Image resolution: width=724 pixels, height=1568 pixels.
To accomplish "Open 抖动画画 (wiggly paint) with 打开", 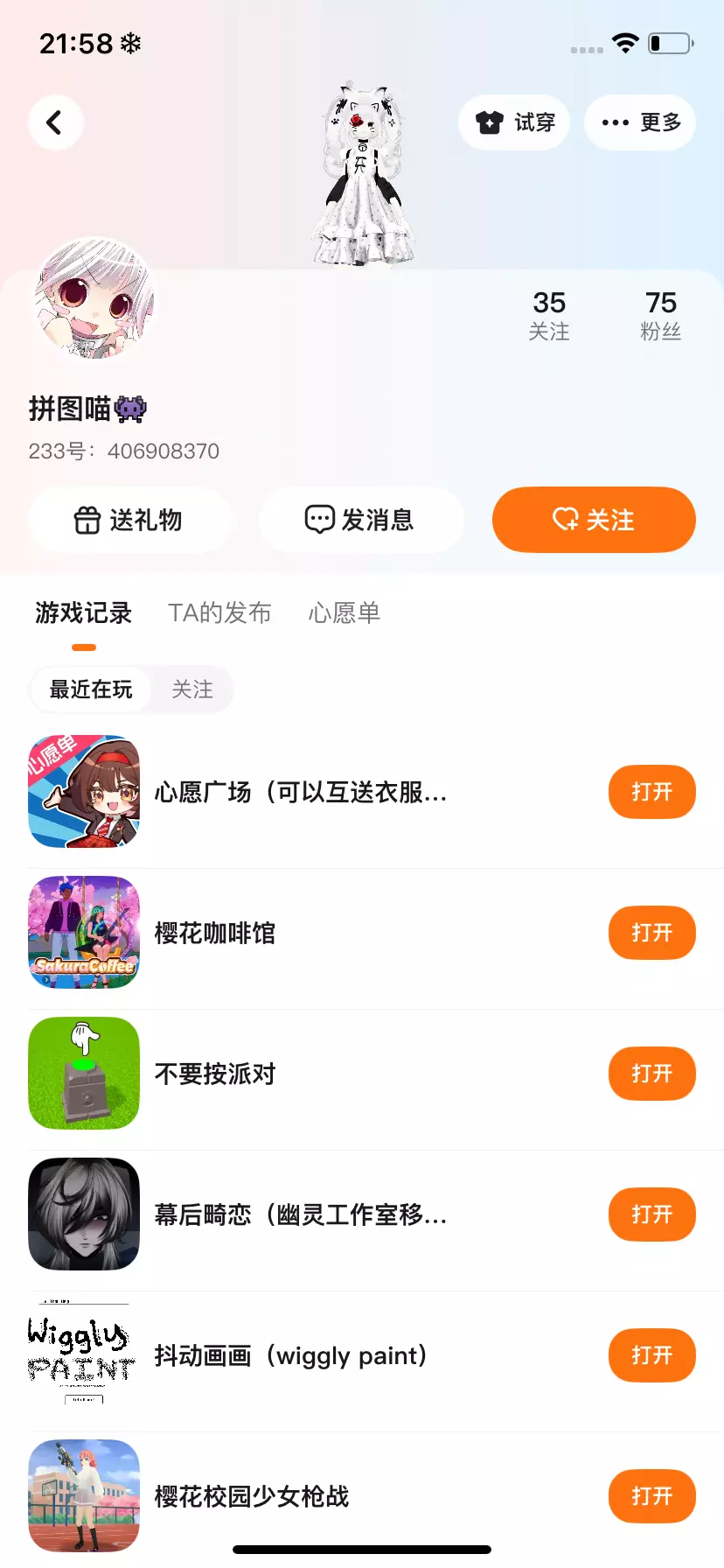I will (x=651, y=1355).
